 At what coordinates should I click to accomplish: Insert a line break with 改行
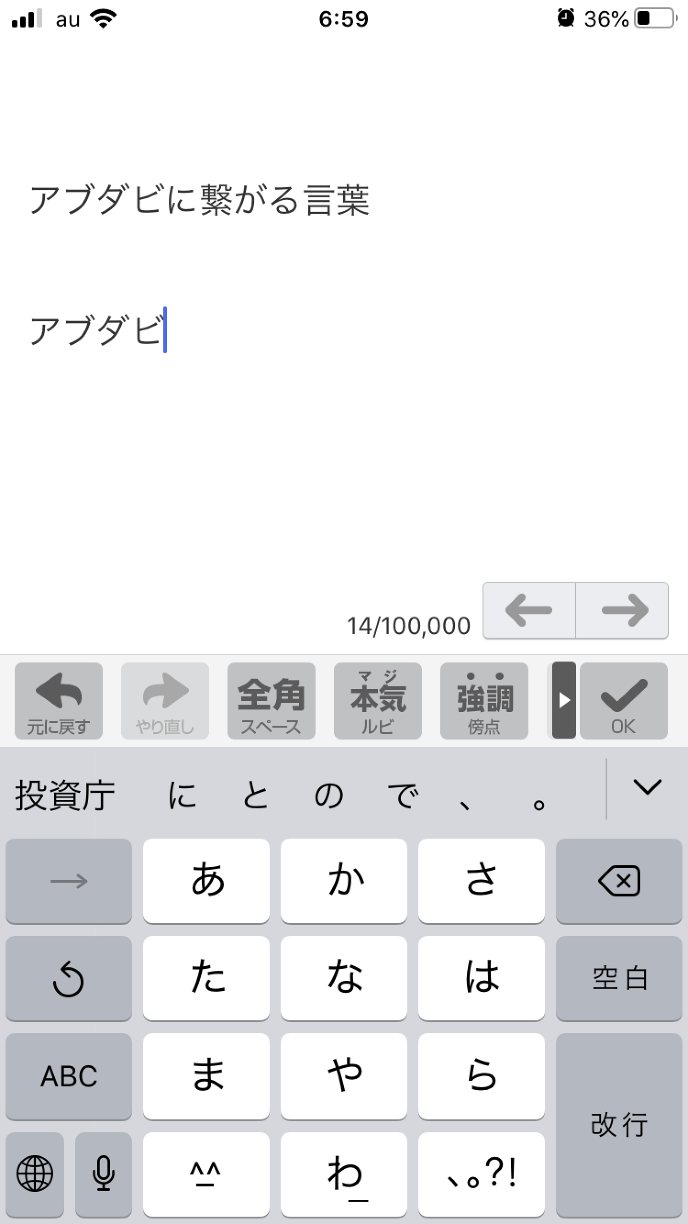618,1124
